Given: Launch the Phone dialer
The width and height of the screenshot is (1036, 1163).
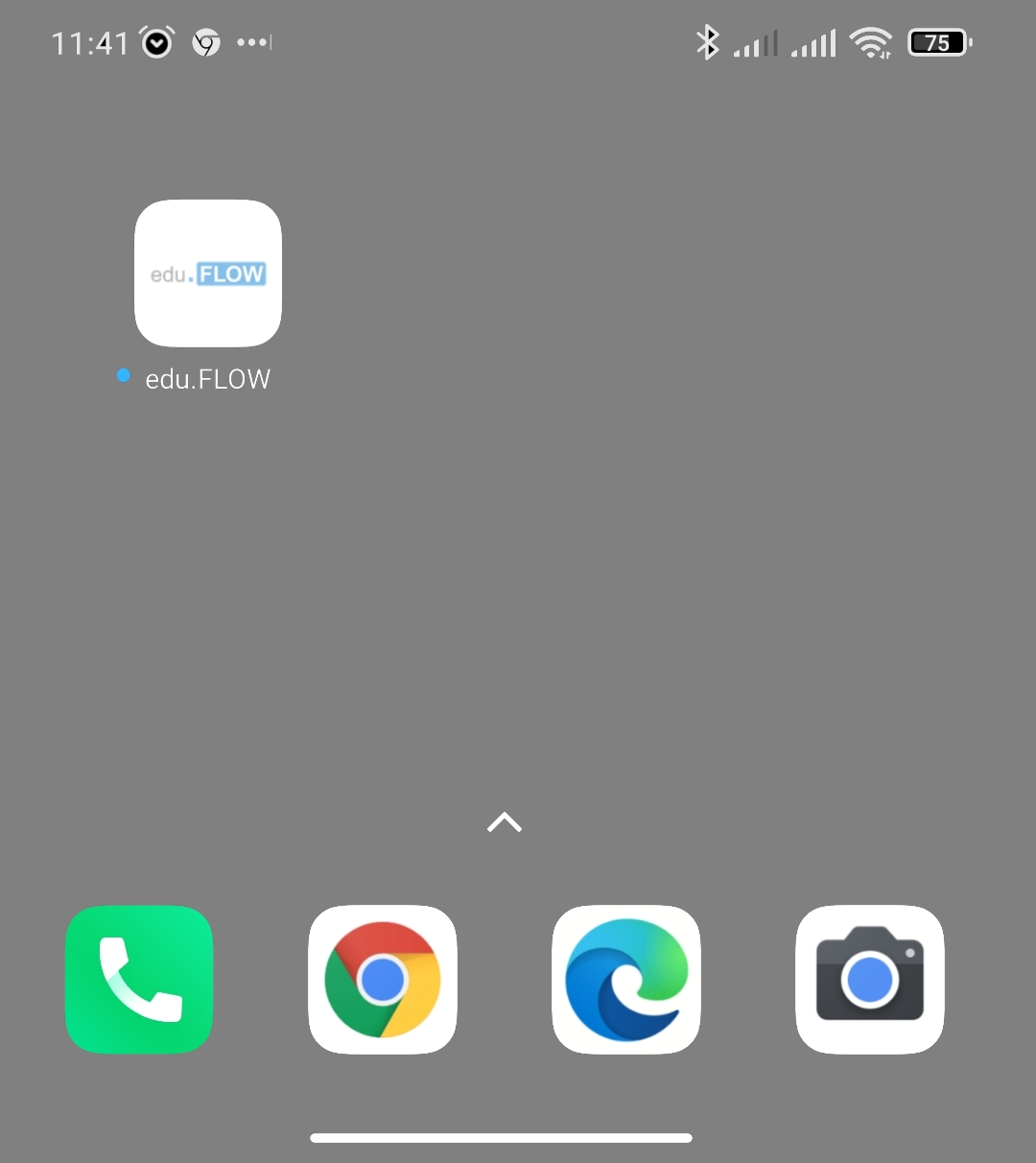Looking at the screenshot, I should coord(139,979).
